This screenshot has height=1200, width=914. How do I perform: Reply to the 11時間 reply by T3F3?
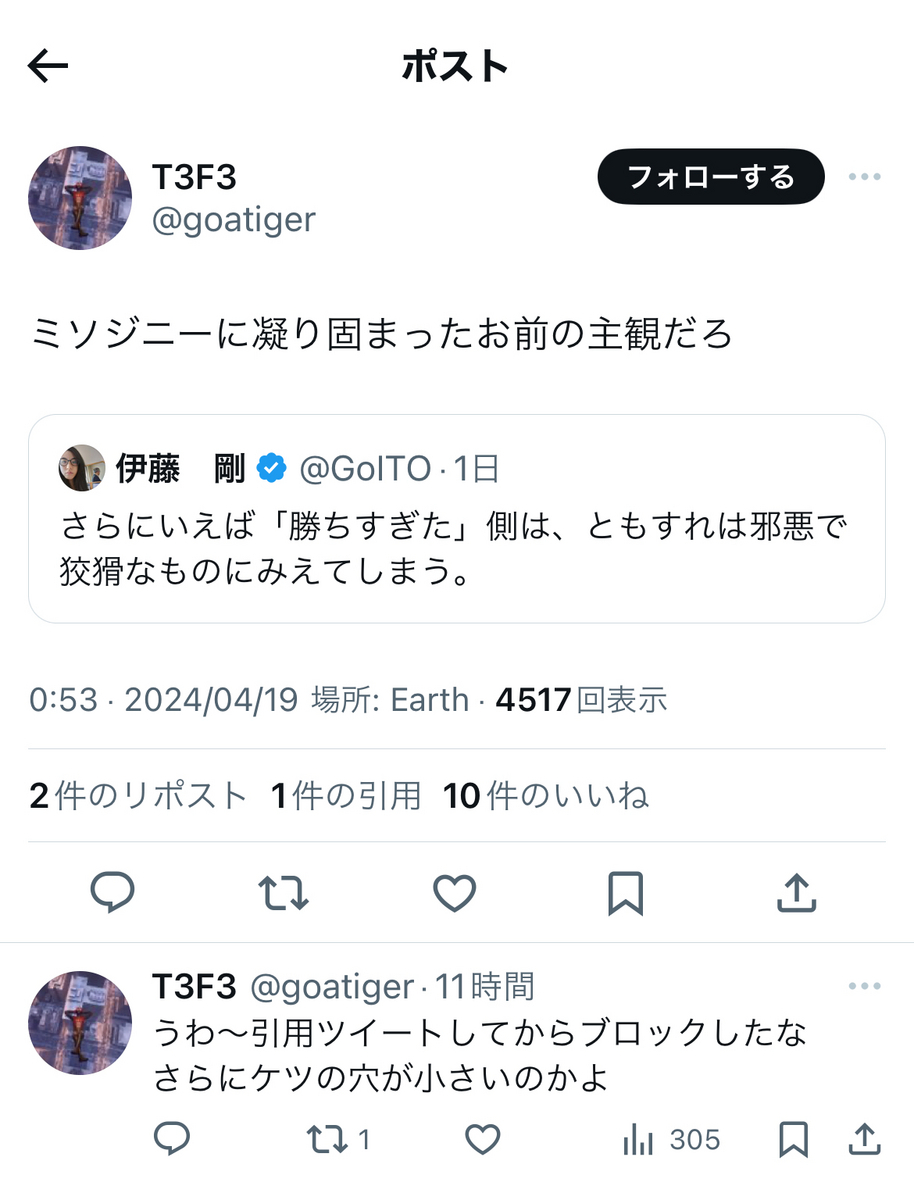coord(172,1139)
